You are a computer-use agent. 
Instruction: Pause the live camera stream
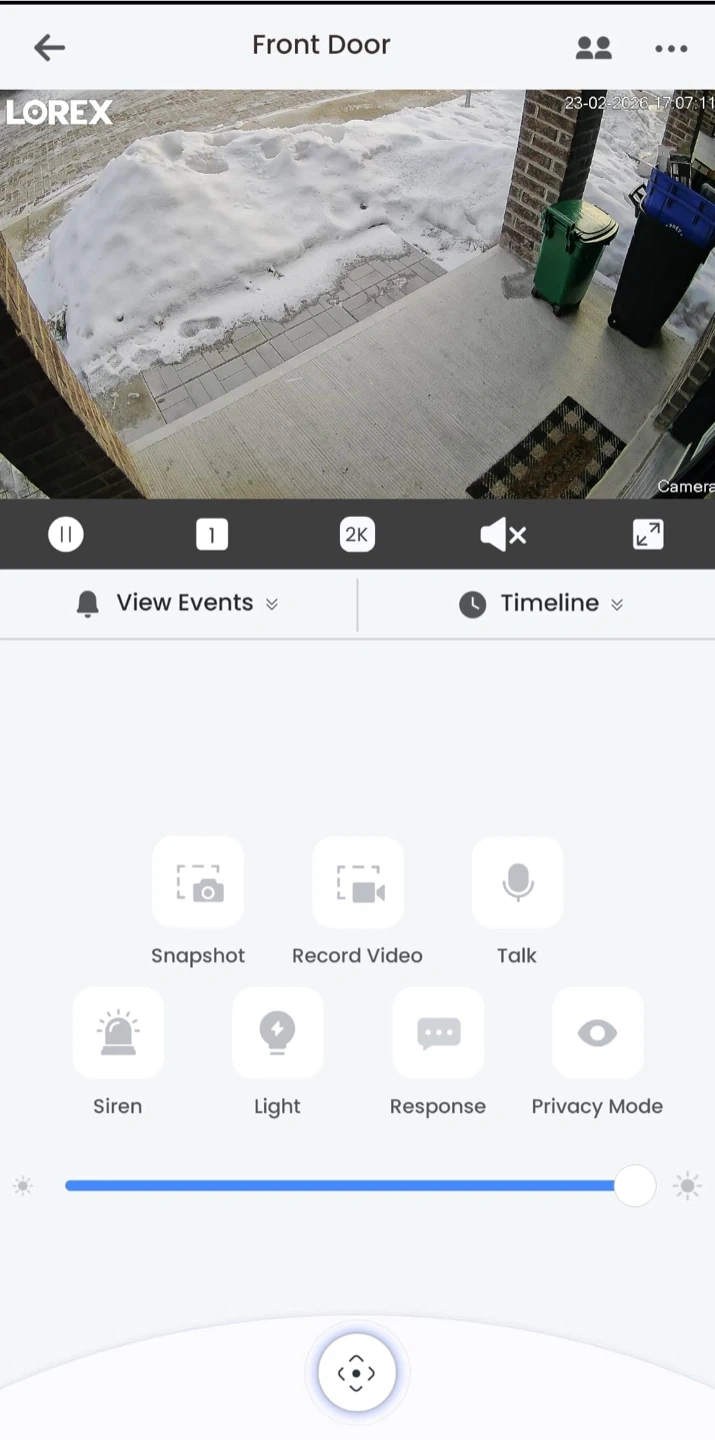pyautogui.click(x=66, y=535)
